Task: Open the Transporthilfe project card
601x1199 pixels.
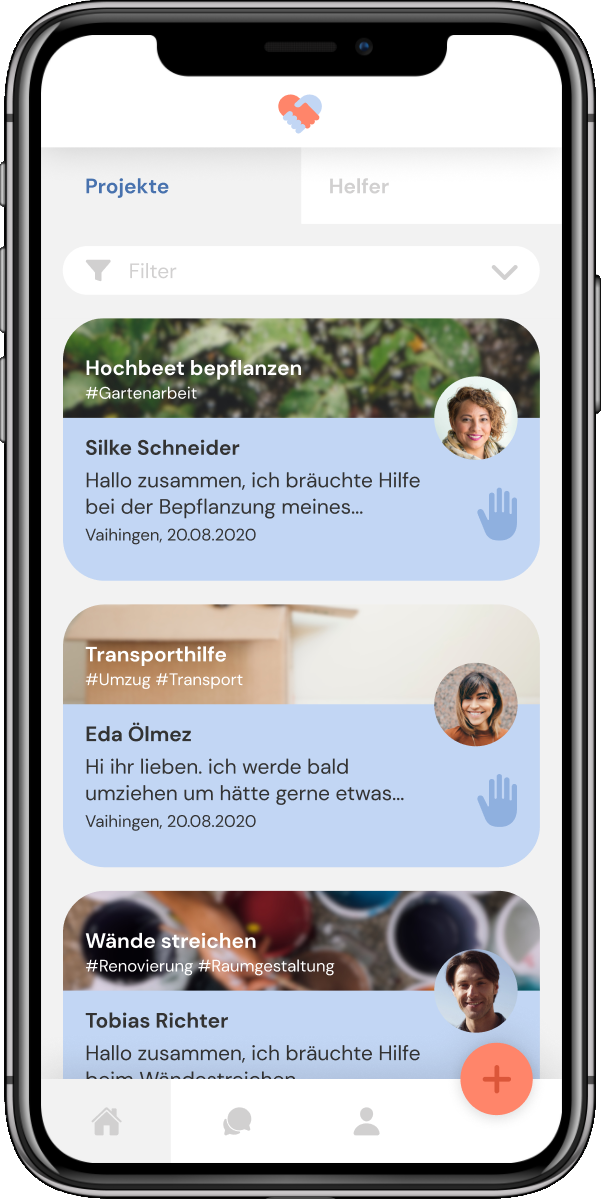Action: pyautogui.click(x=300, y=736)
